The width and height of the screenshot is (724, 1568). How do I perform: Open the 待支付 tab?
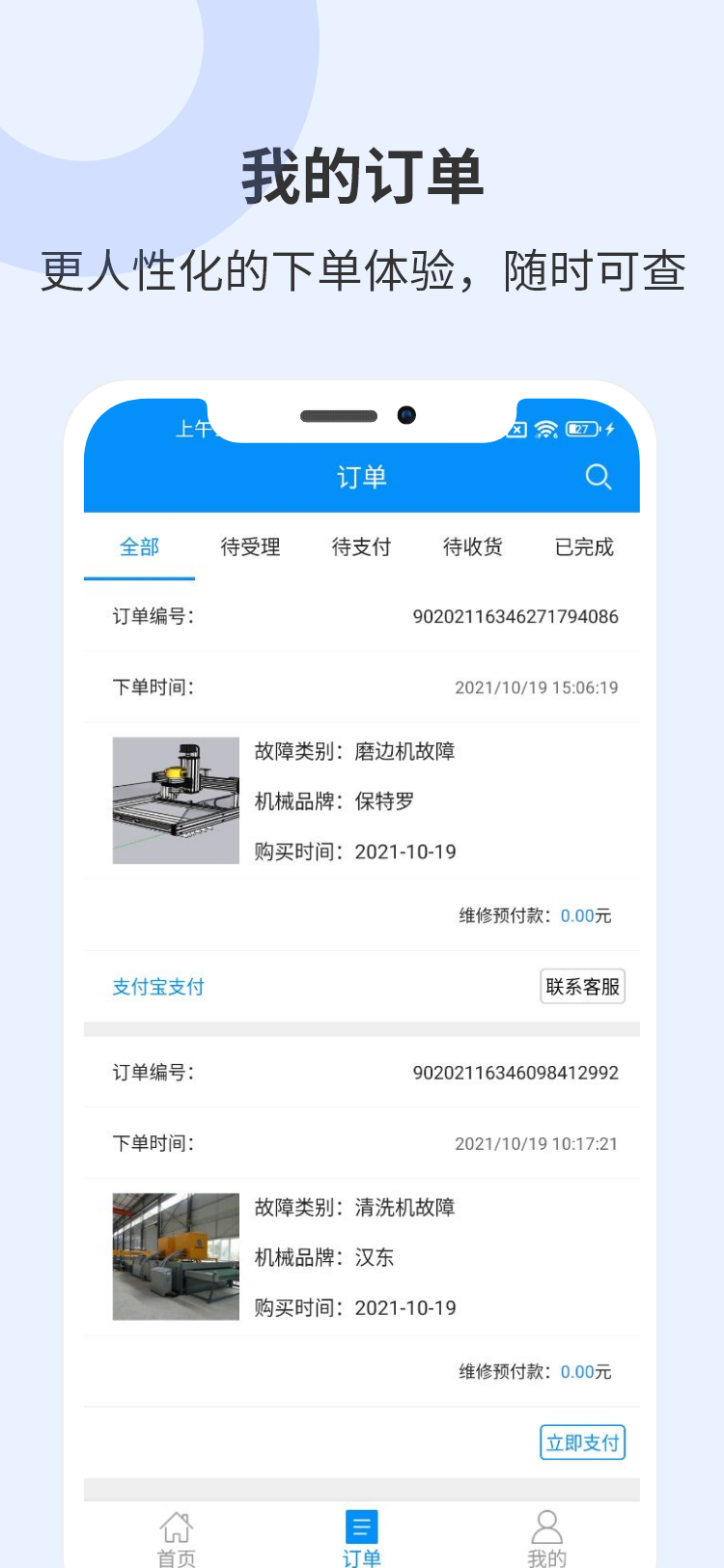361,546
